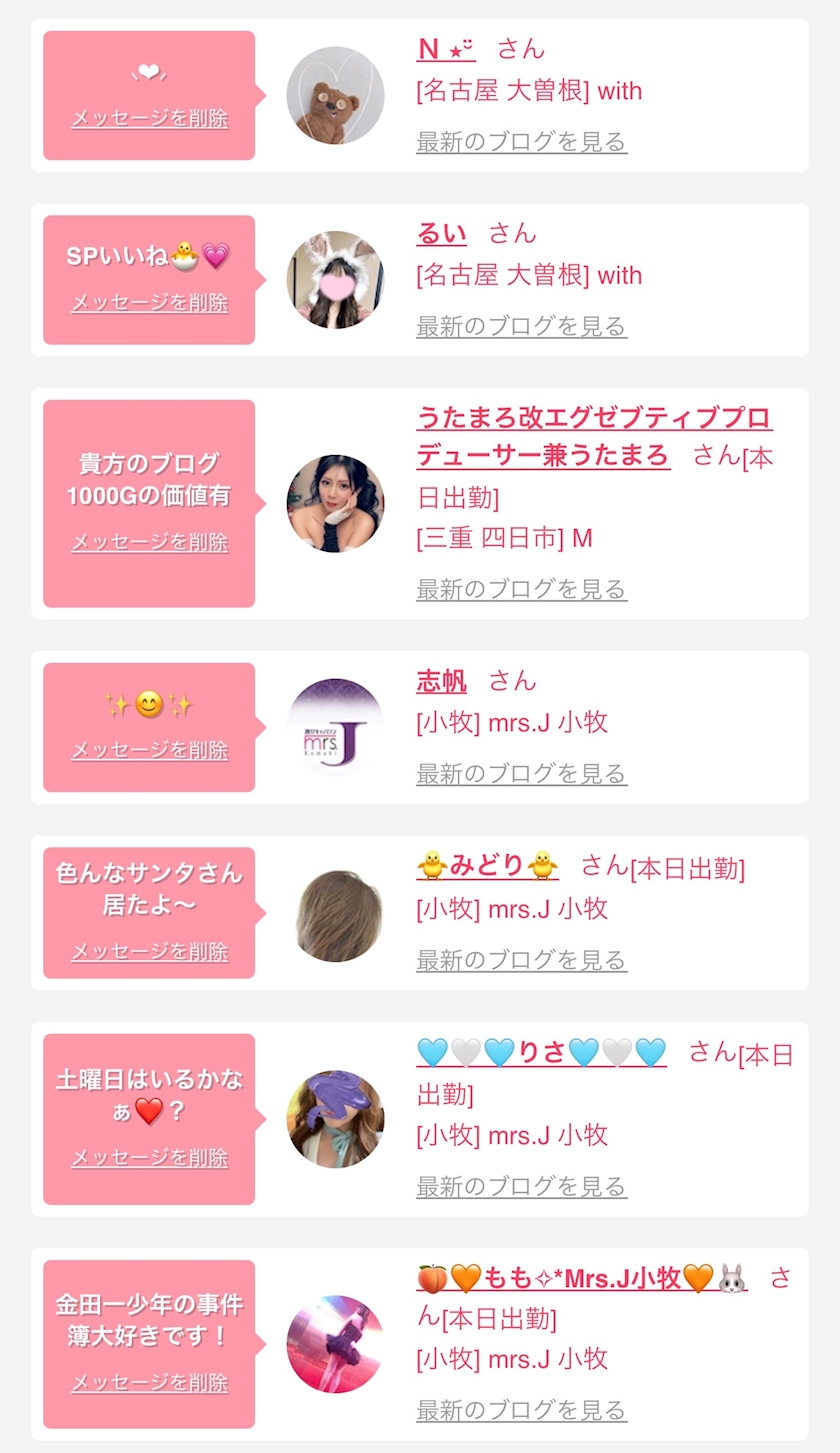This screenshot has height=1453, width=840.
Task: Open みどり's profile name link
Action: [487, 865]
